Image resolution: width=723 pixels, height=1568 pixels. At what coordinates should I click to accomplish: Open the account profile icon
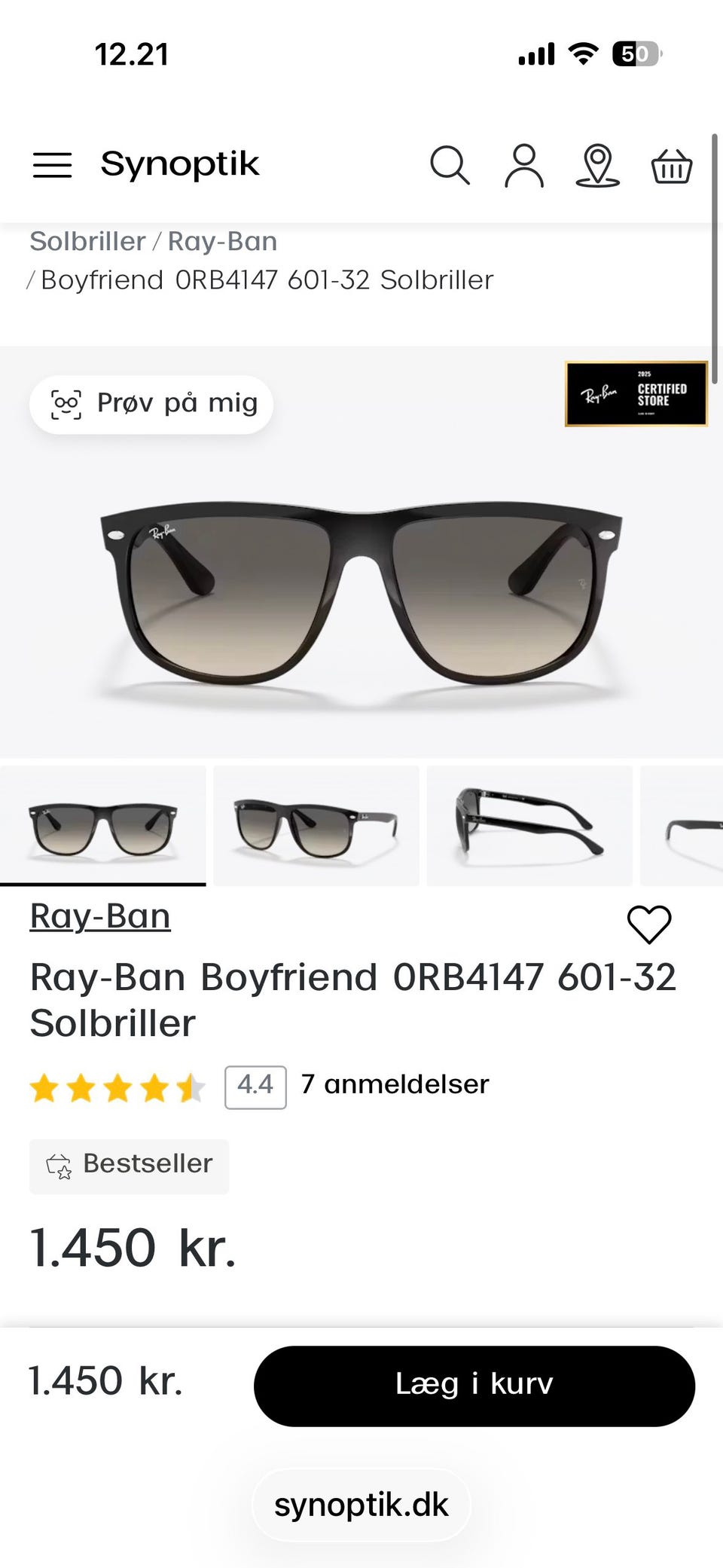click(x=524, y=165)
